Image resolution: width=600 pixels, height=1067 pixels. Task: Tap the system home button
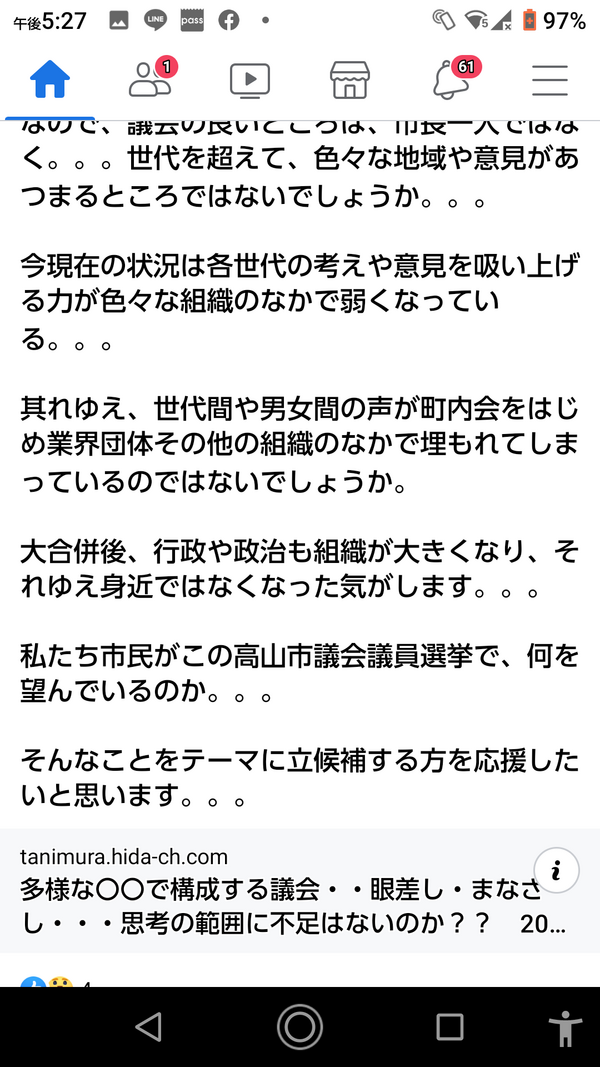pos(299,1026)
